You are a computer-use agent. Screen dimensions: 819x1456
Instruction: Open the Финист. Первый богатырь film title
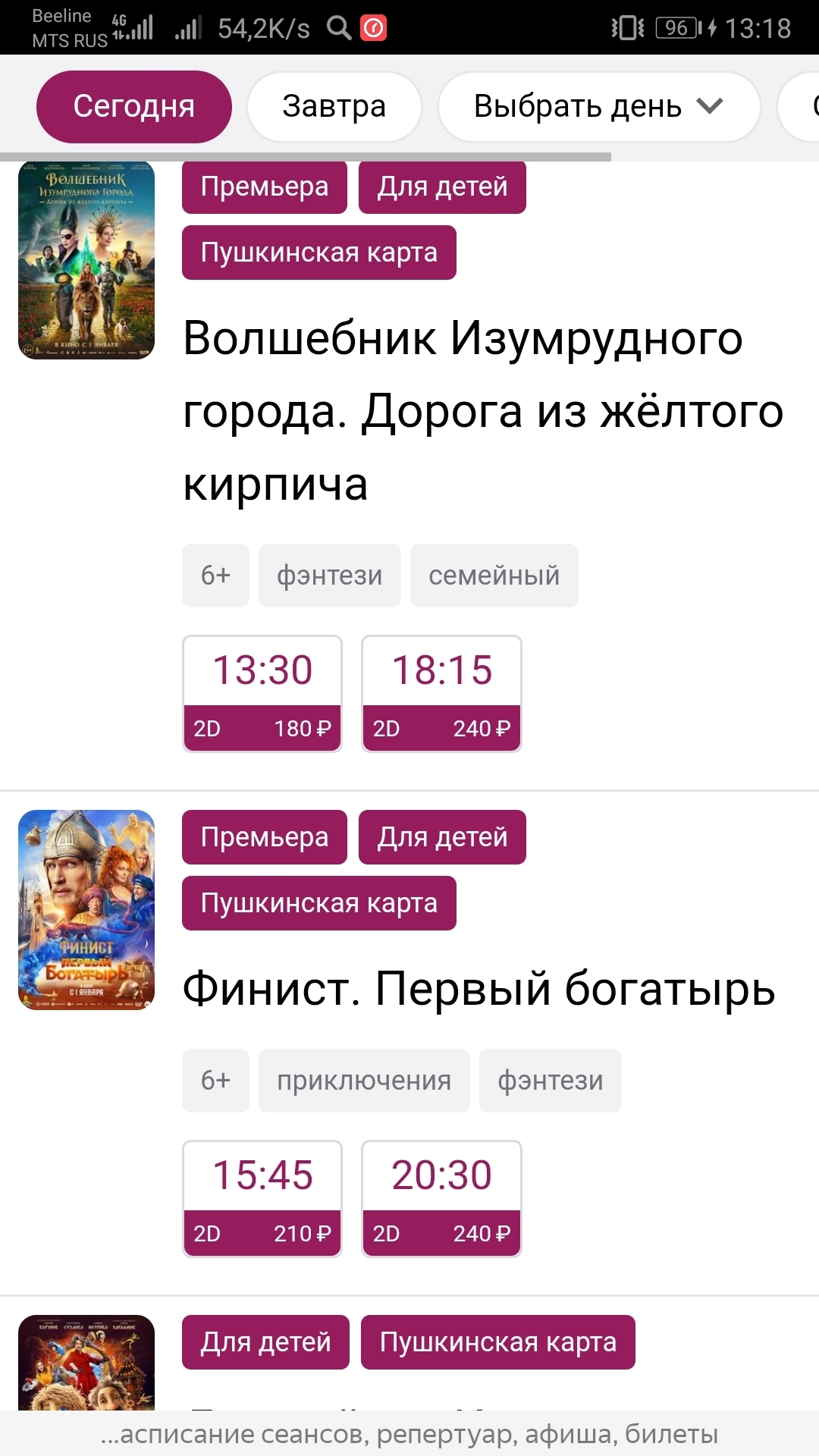(479, 989)
